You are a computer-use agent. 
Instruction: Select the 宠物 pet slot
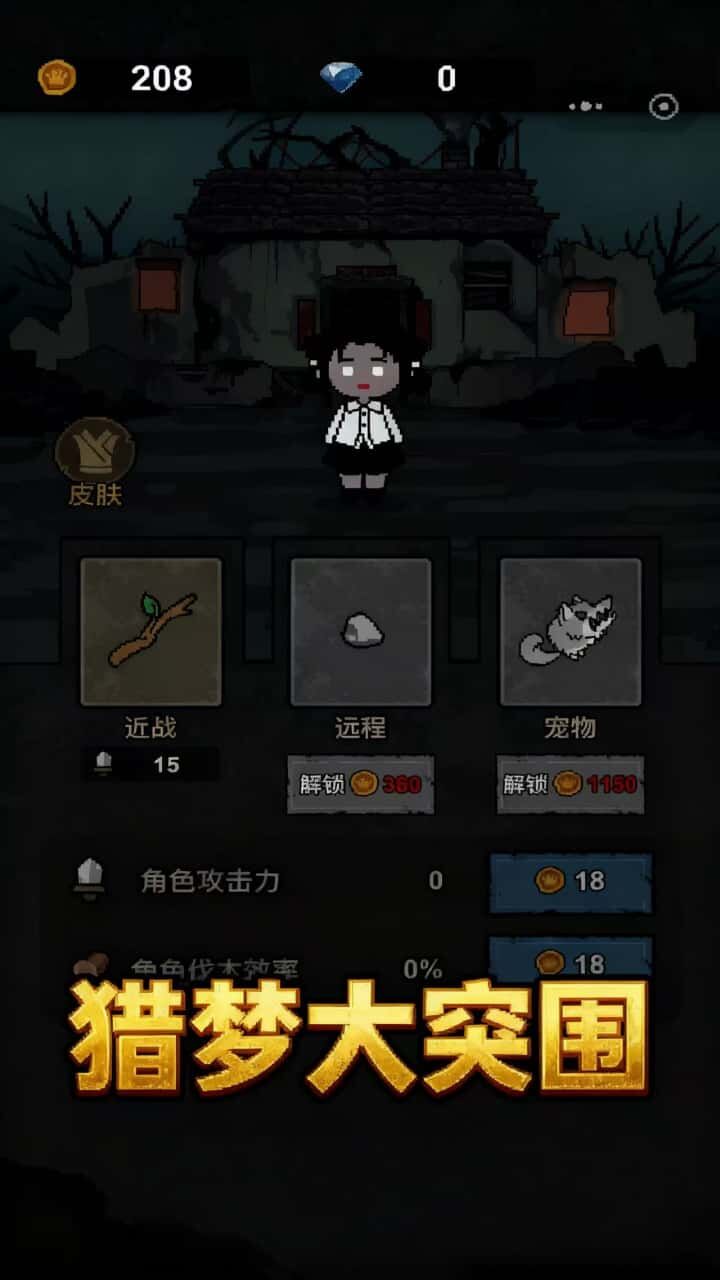pyautogui.click(x=570, y=631)
